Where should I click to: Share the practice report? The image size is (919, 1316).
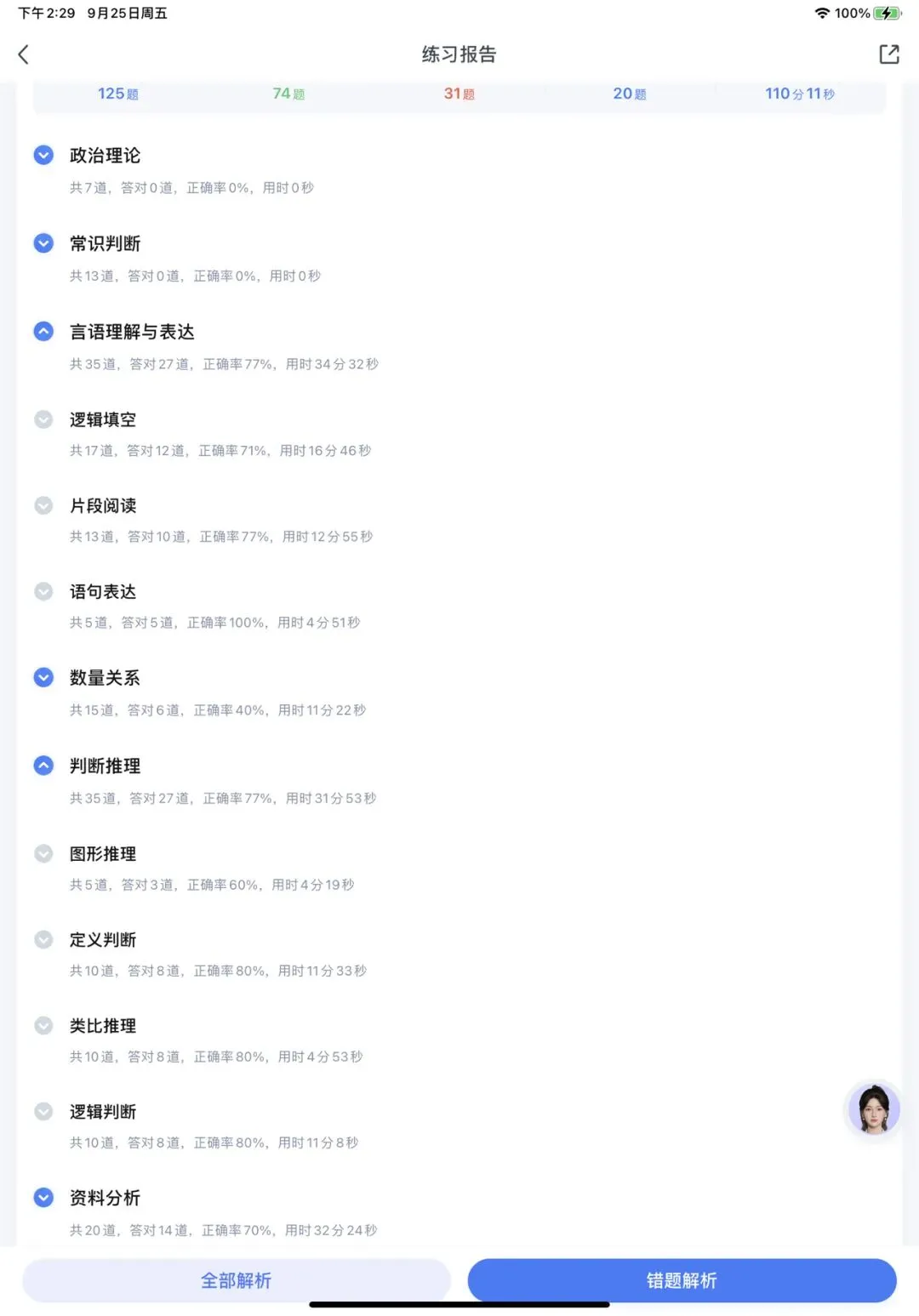(x=888, y=54)
